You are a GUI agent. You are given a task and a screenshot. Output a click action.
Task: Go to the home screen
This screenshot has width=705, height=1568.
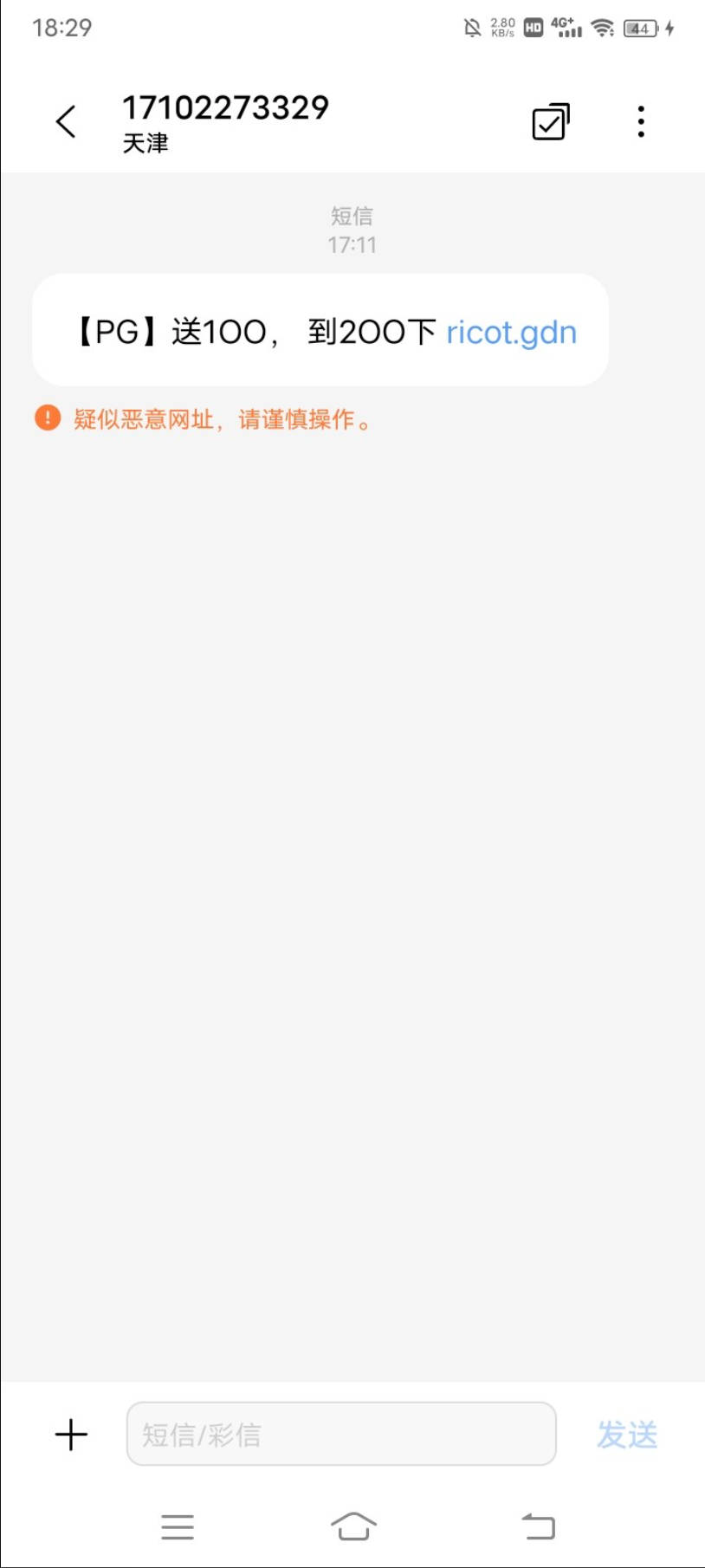click(x=353, y=1526)
